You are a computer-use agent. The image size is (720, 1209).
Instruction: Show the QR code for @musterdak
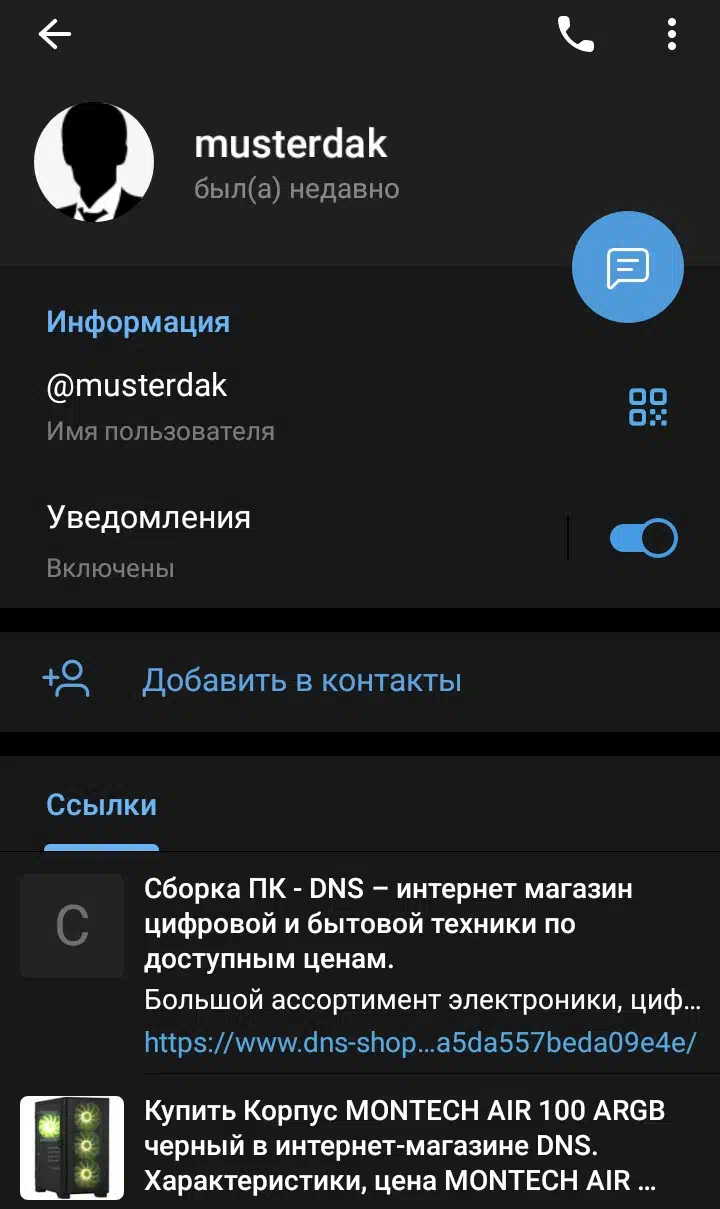tap(648, 407)
